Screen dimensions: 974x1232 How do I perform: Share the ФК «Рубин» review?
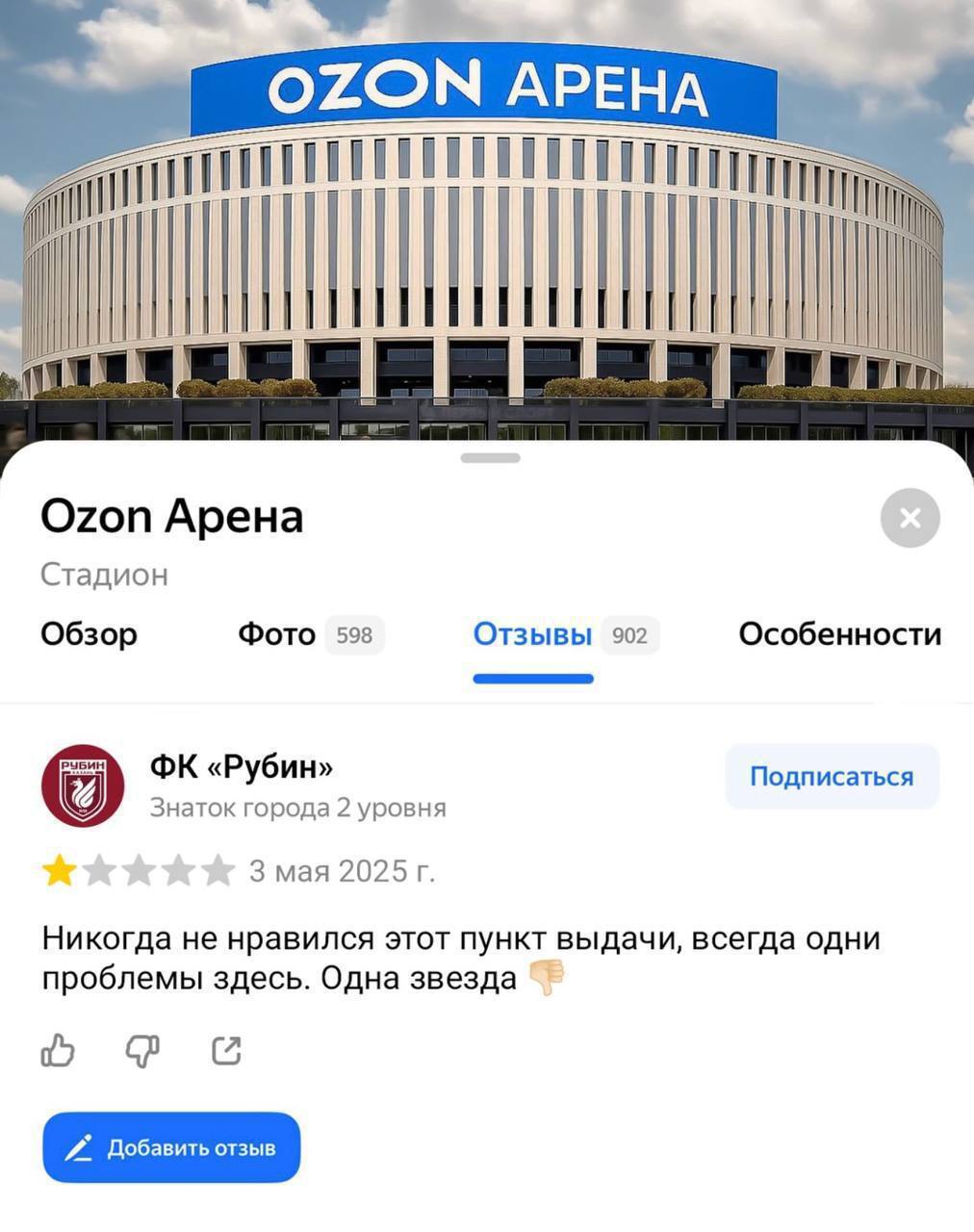226,1050
